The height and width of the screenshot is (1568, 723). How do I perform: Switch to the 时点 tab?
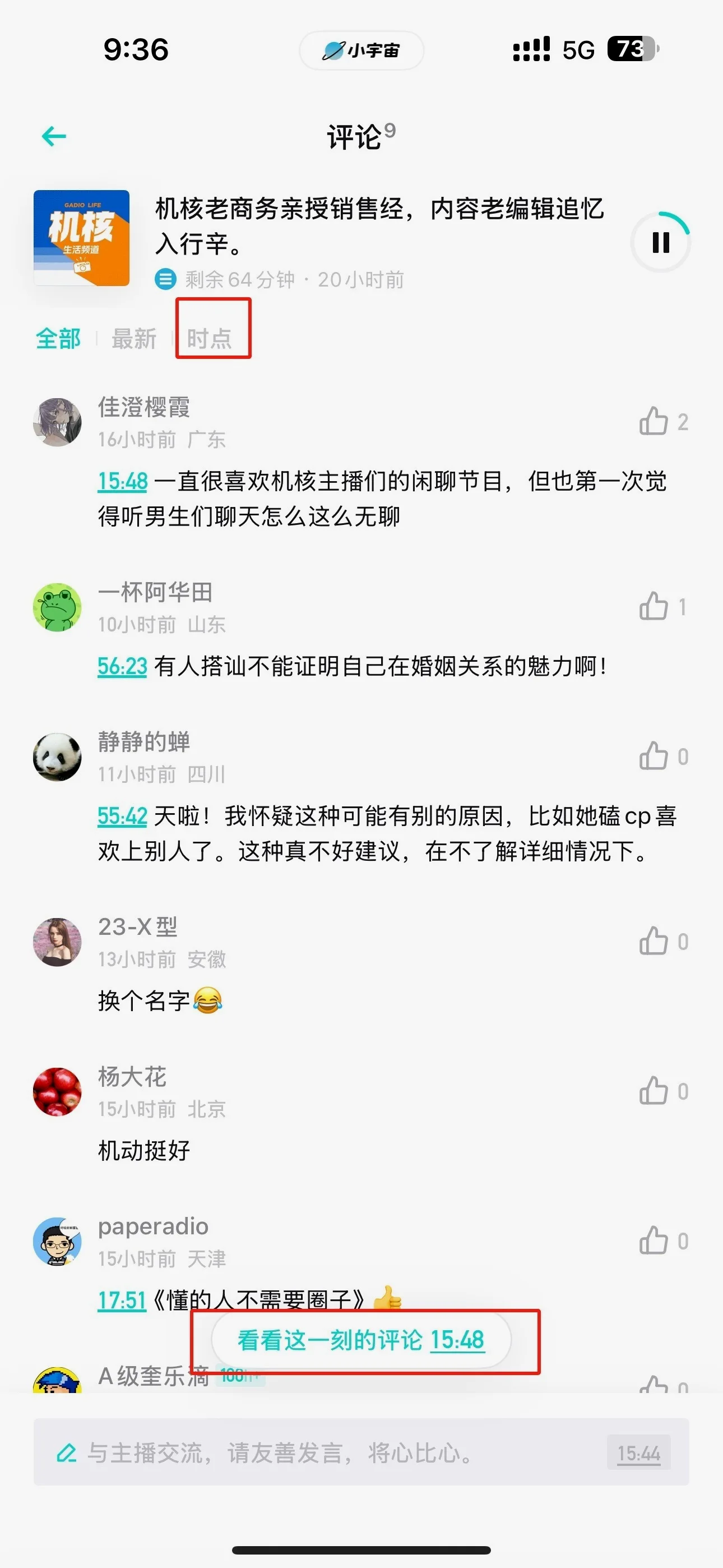(210, 338)
